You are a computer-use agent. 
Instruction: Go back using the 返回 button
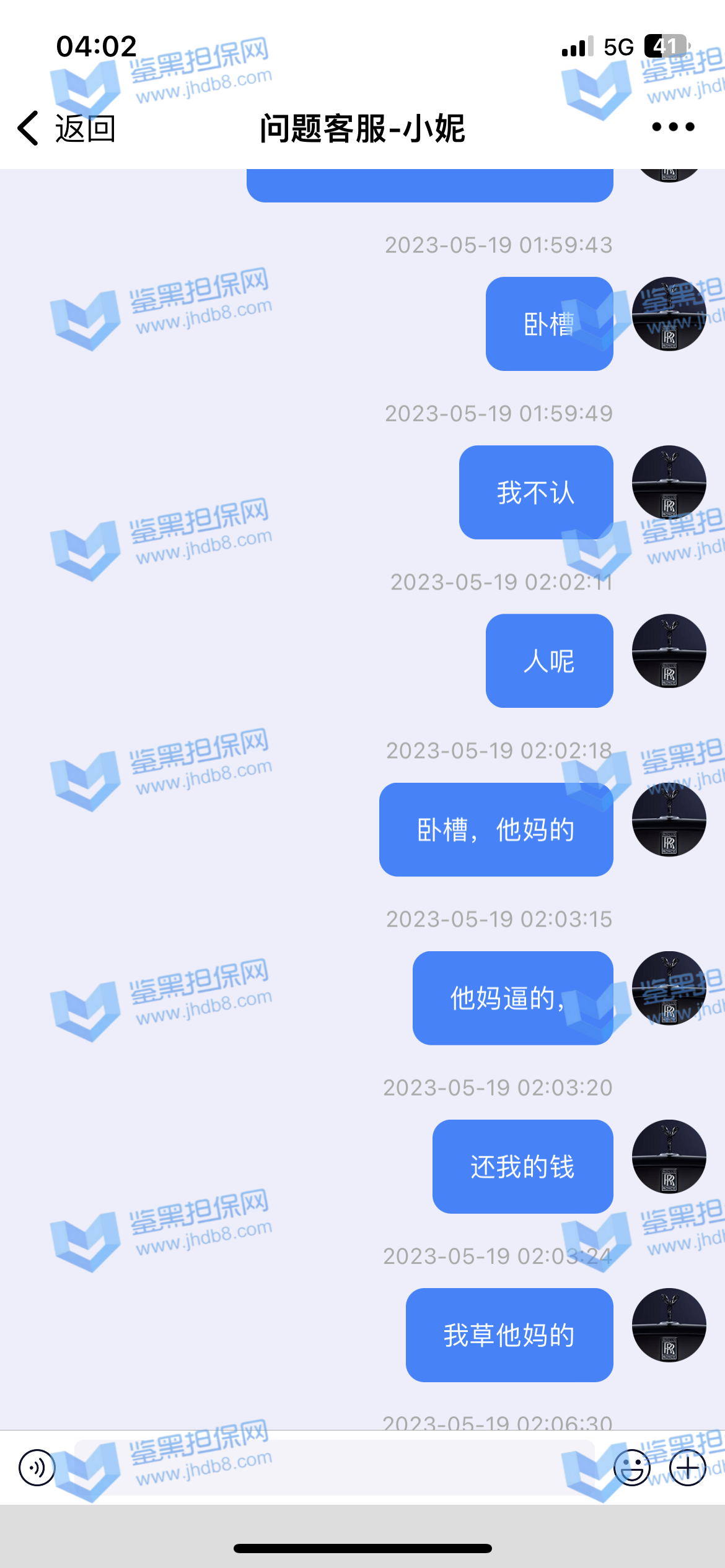click(67, 129)
